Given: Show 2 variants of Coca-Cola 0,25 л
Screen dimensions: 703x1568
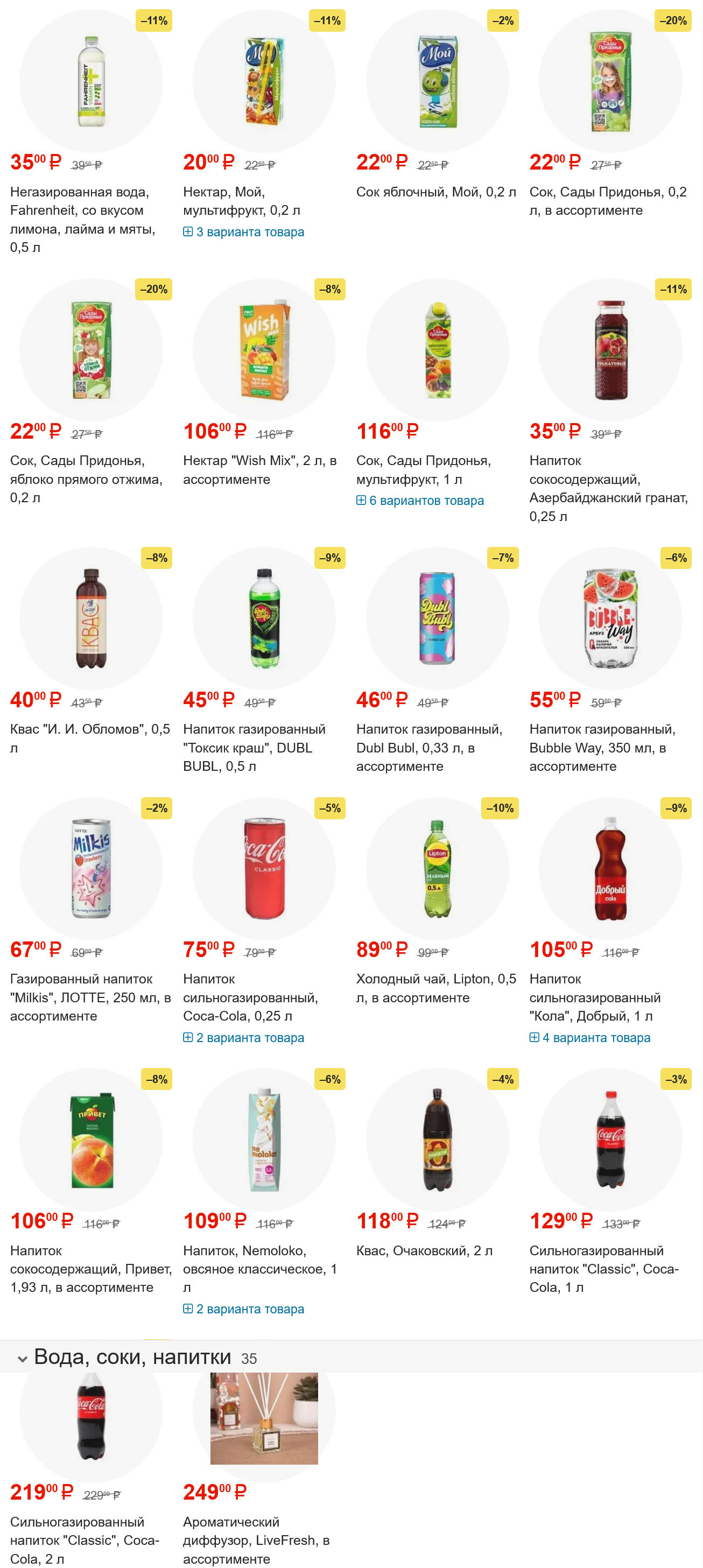Looking at the screenshot, I should point(243,1037).
